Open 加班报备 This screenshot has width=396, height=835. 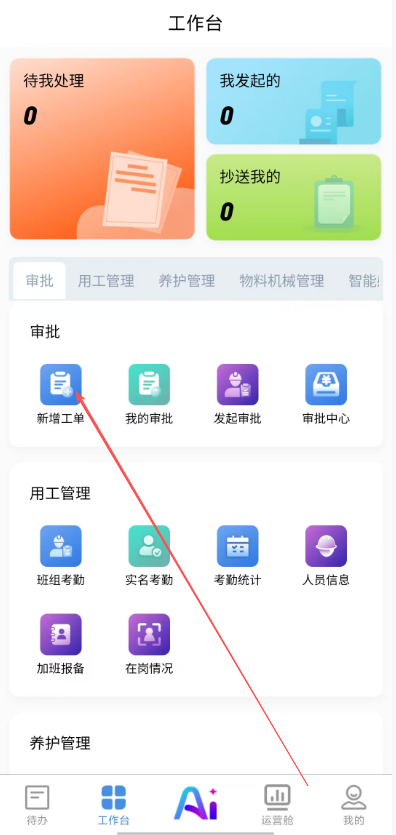coord(61,644)
